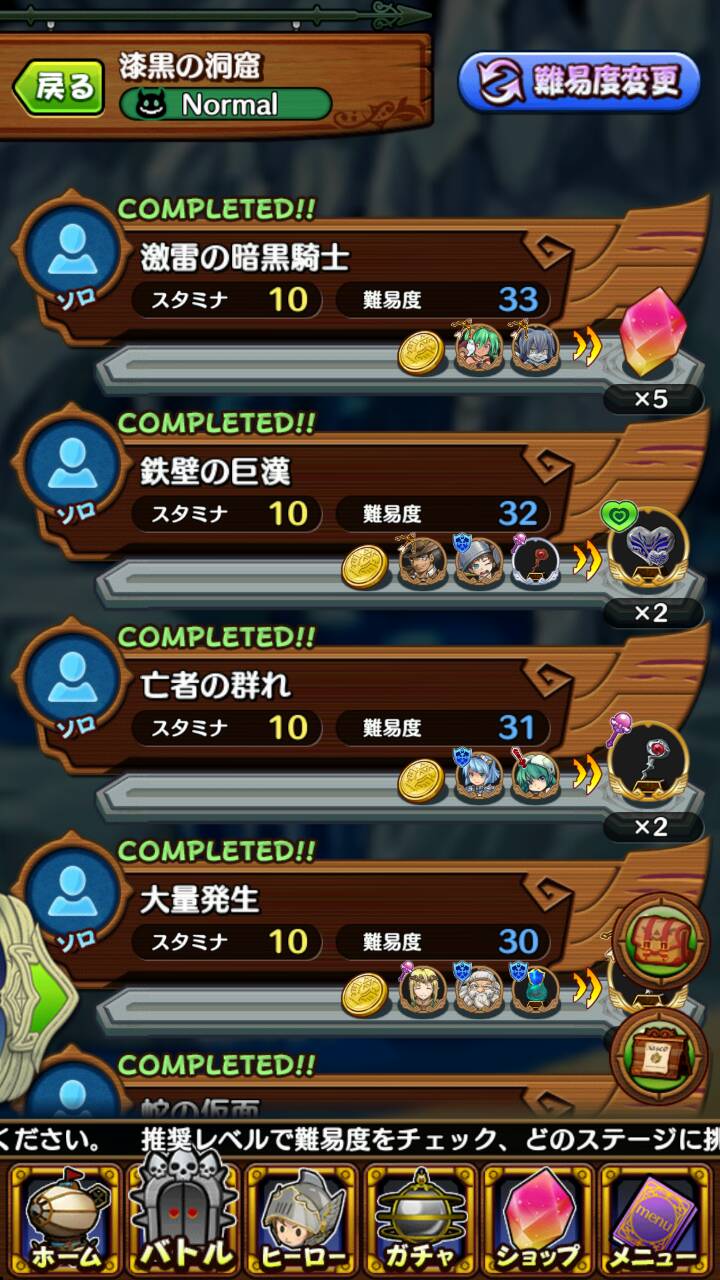Open the shop signboard icon
Image resolution: width=720 pixels, height=1280 pixels.
pyautogui.click(x=660, y=1054)
